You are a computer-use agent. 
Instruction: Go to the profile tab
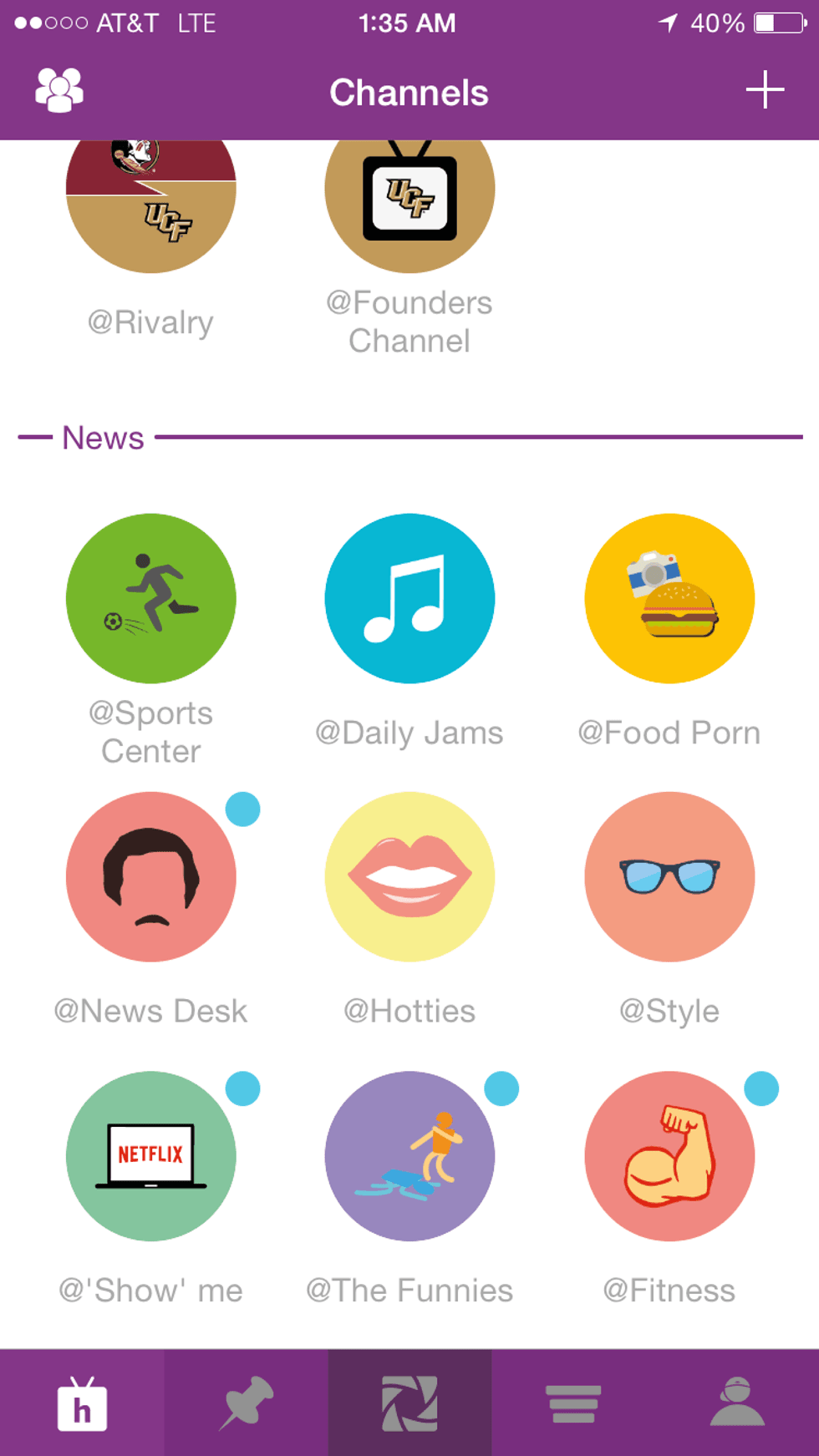pos(737,1403)
